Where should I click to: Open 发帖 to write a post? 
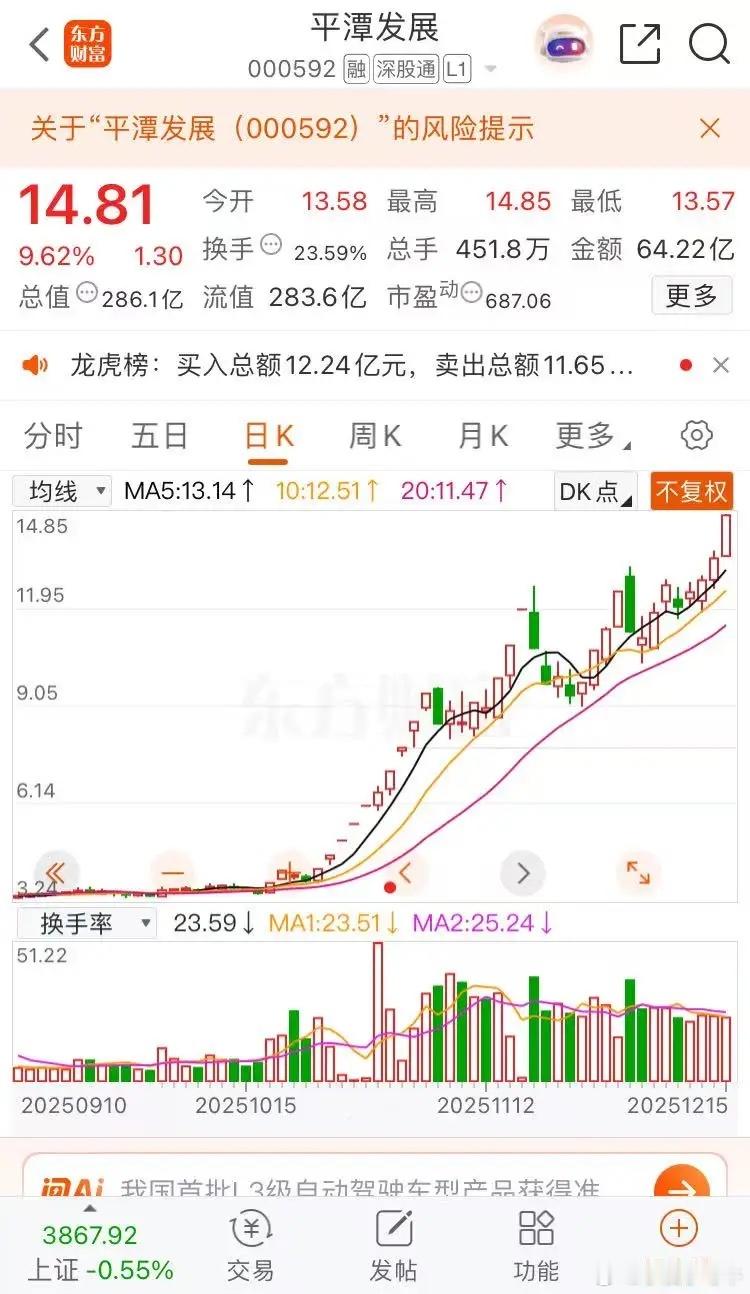coord(394,1246)
